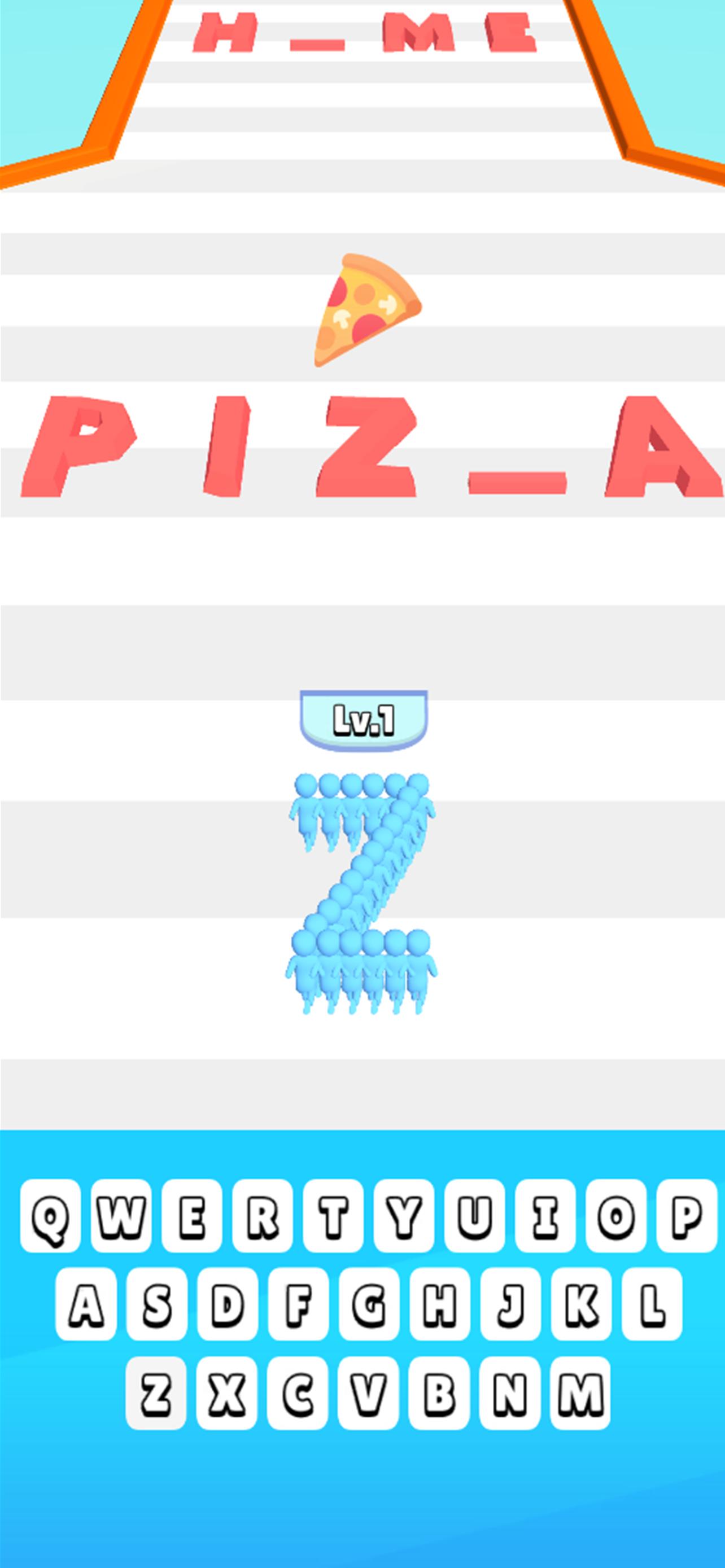
Task: Hit the E key
Action: [x=192, y=1216]
